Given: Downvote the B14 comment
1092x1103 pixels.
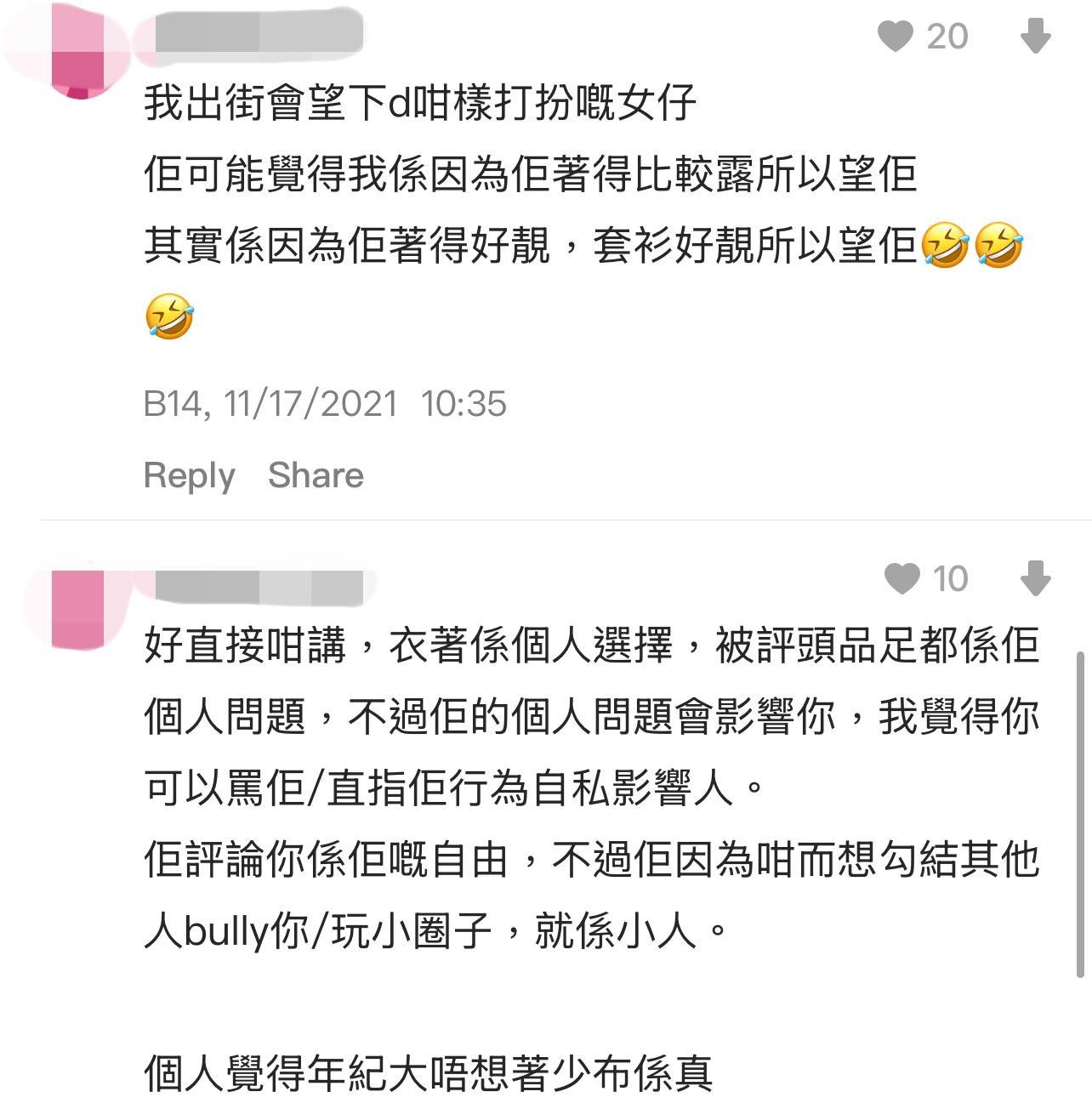Looking at the screenshot, I should [1035, 37].
